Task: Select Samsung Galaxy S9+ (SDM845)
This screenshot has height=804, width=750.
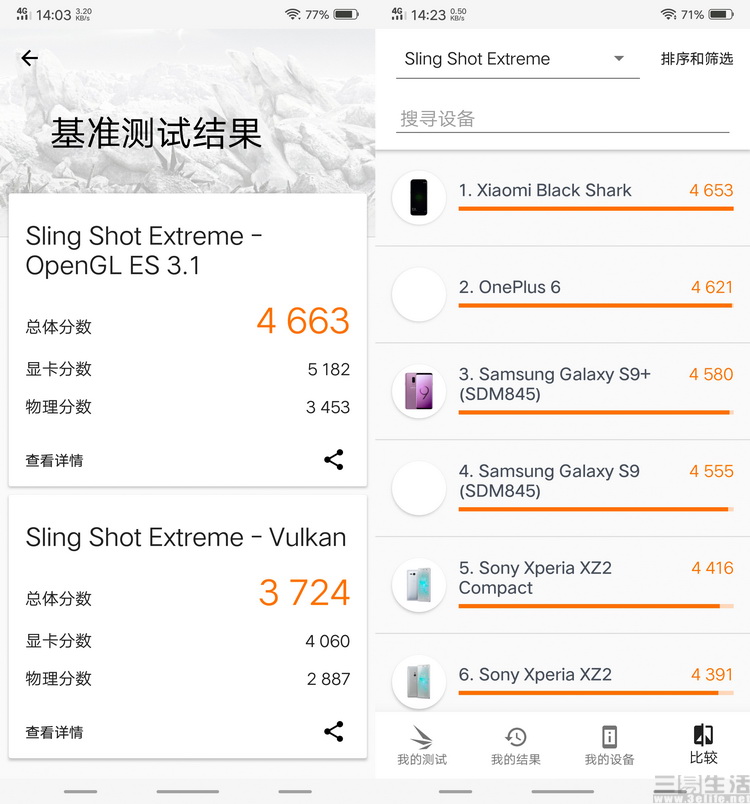Action: (562, 391)
